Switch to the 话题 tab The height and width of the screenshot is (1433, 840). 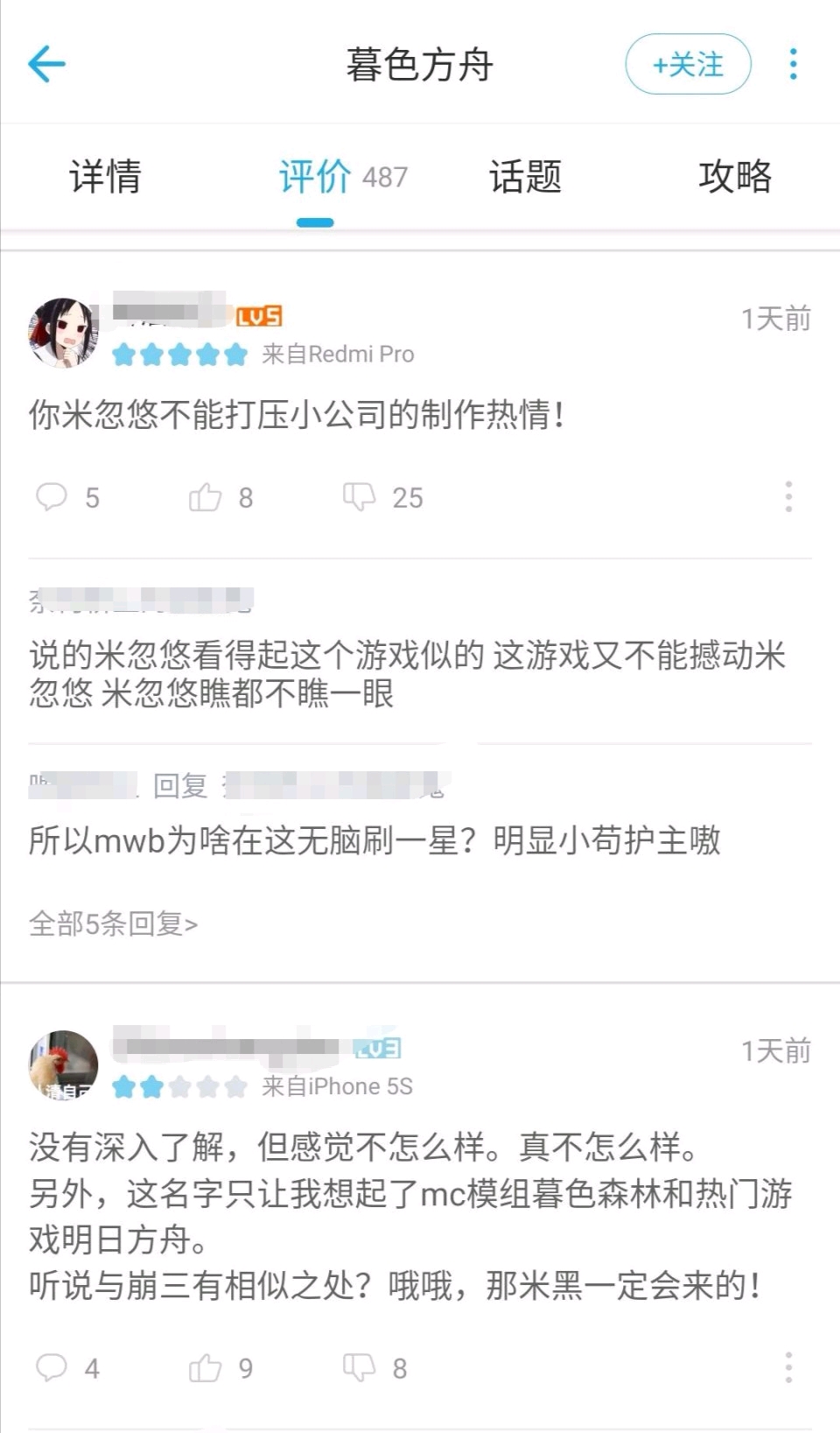point(525,176)
